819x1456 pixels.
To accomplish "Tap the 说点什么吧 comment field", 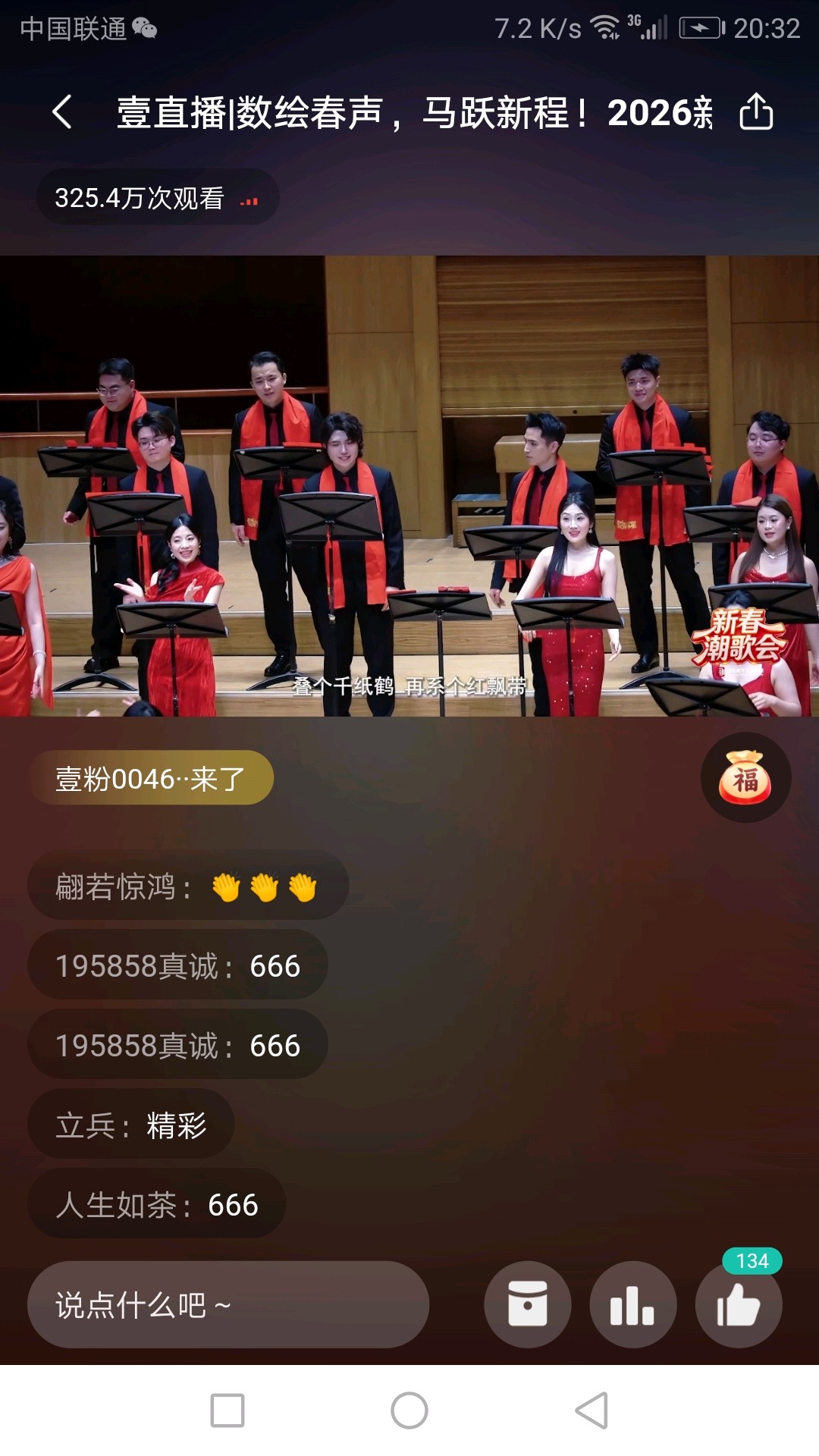I will 227,1304.
